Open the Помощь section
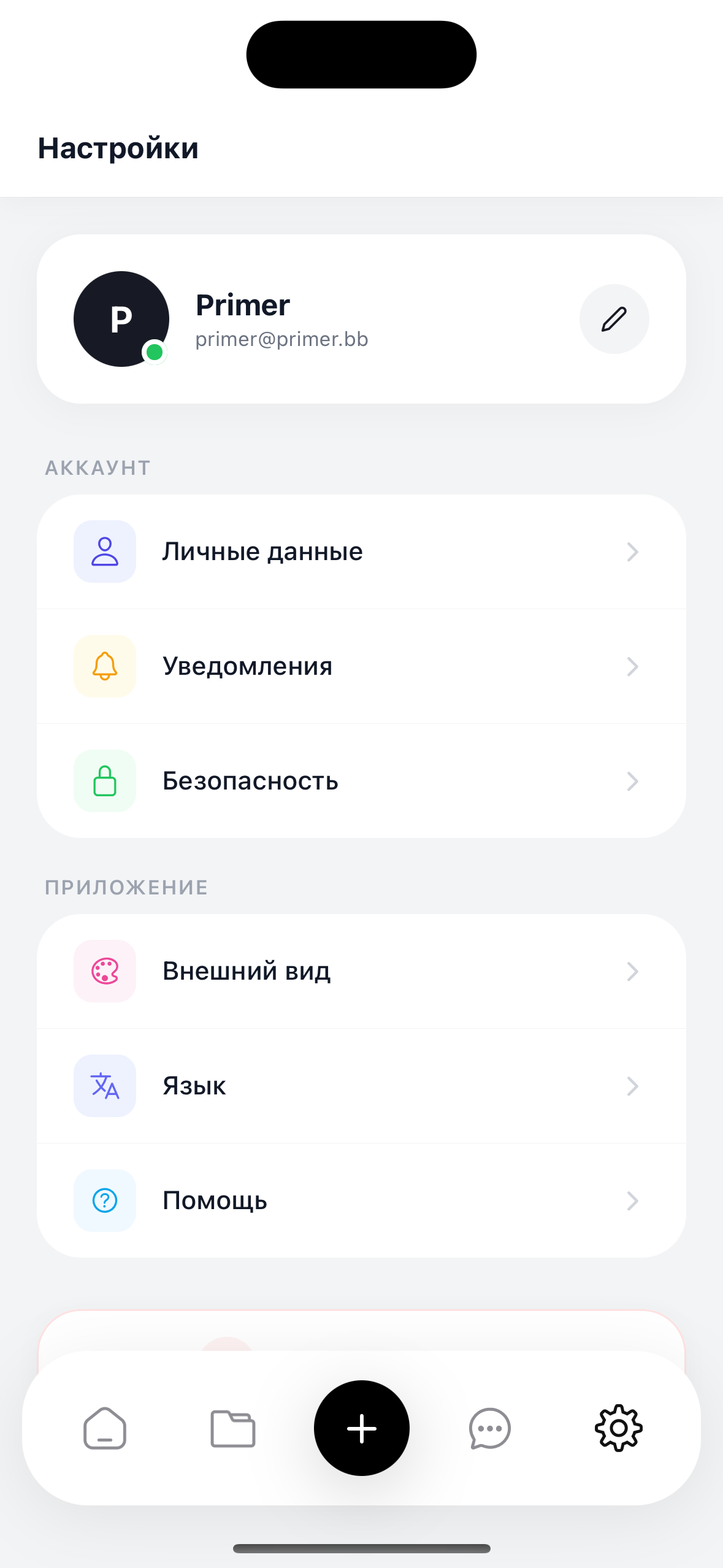723x1568 pixels. pos(361,1201)
